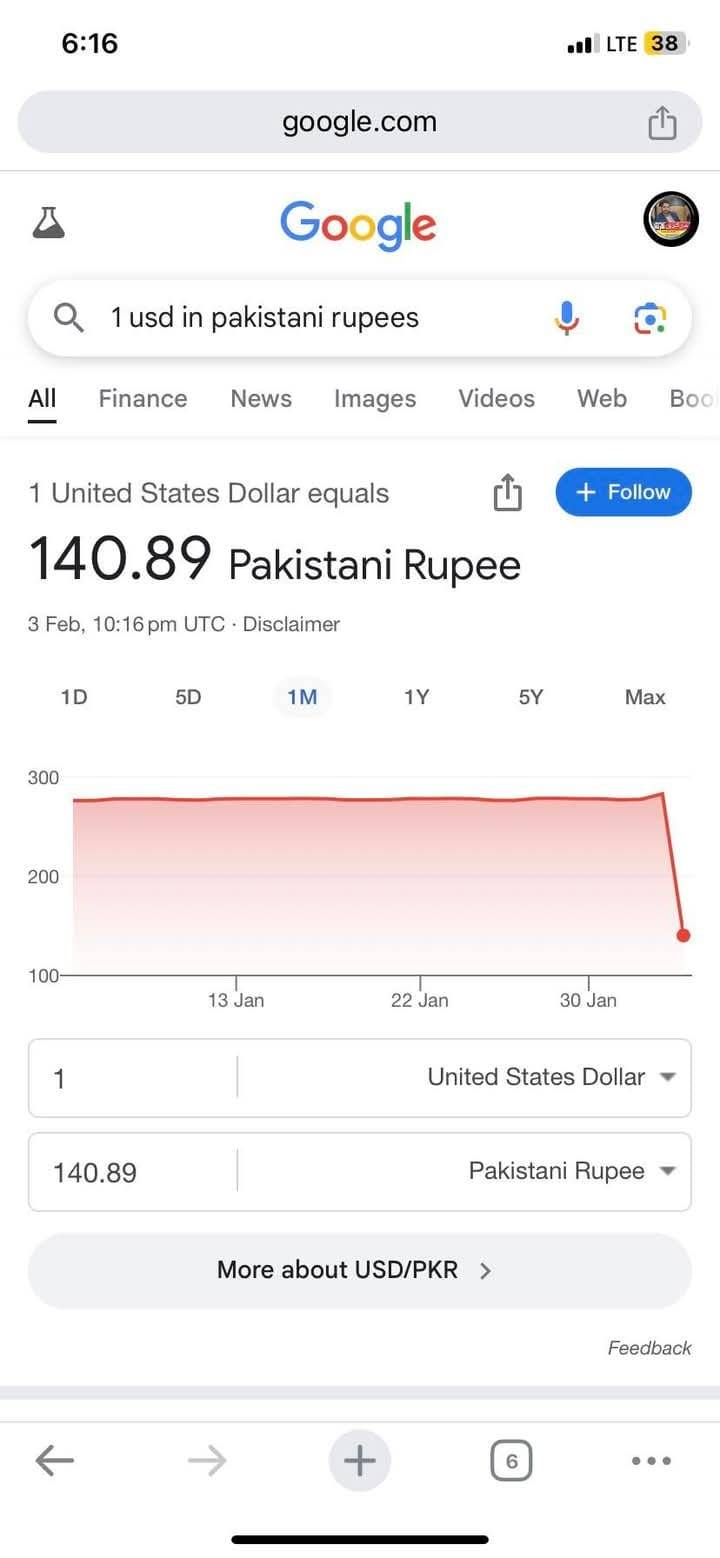Start voice search with the microphone

tap(566, 318)
